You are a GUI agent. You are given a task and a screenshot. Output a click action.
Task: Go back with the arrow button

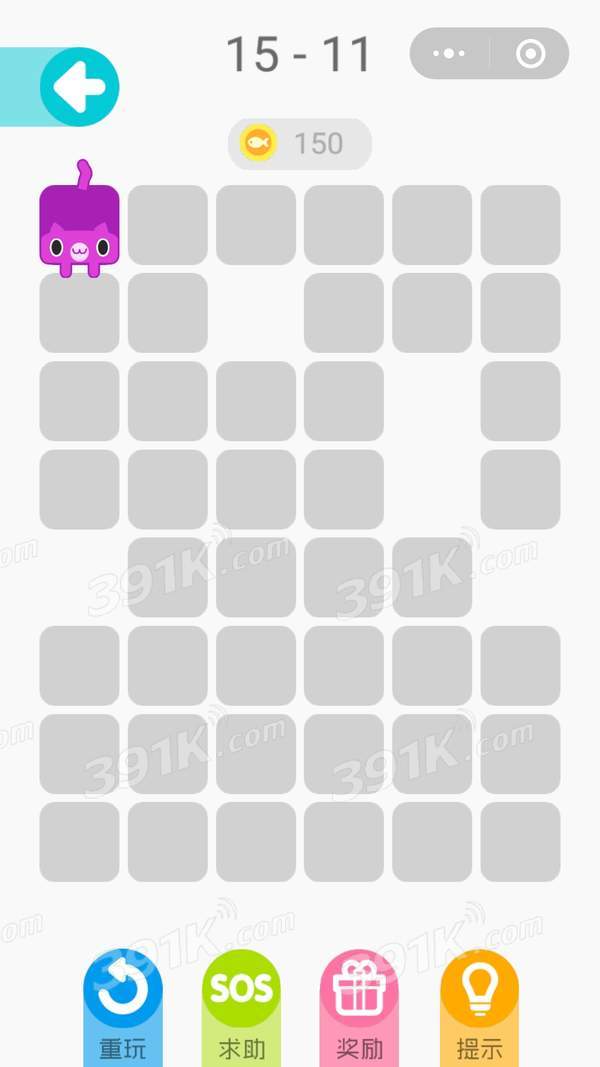pos(79,88)
